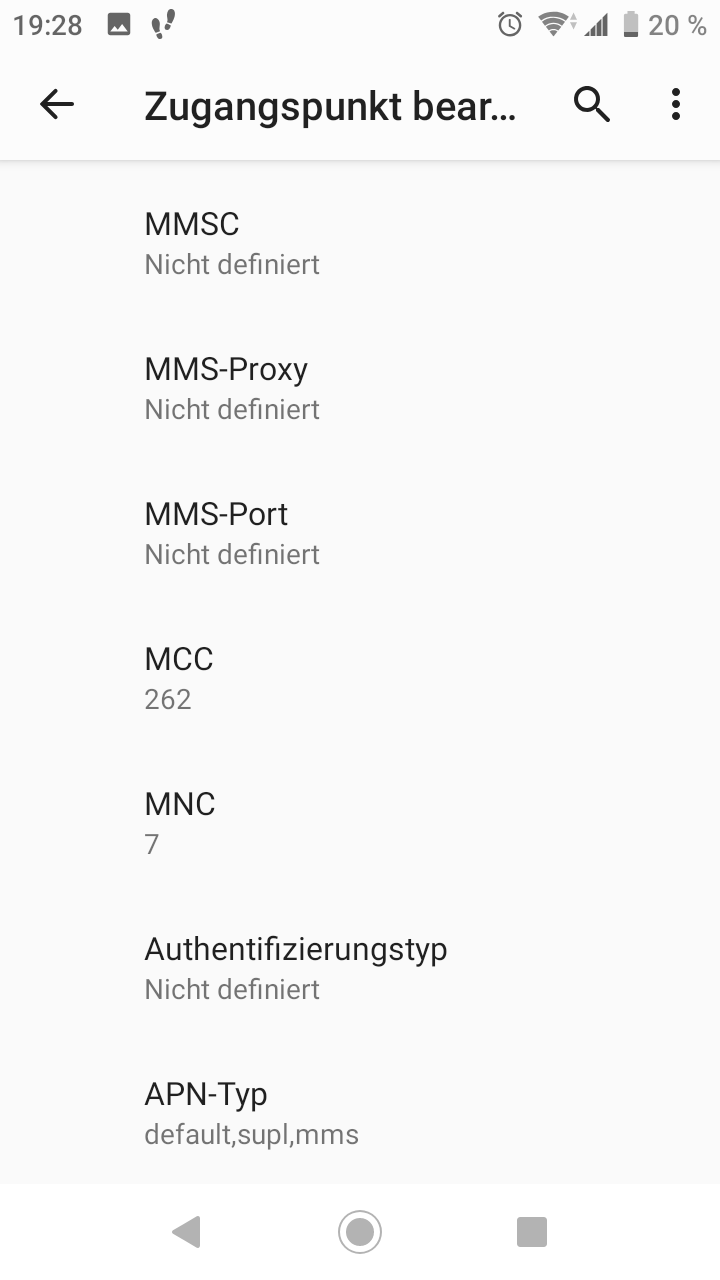
Task: Edit the MCC value 262
Action: 360,678
